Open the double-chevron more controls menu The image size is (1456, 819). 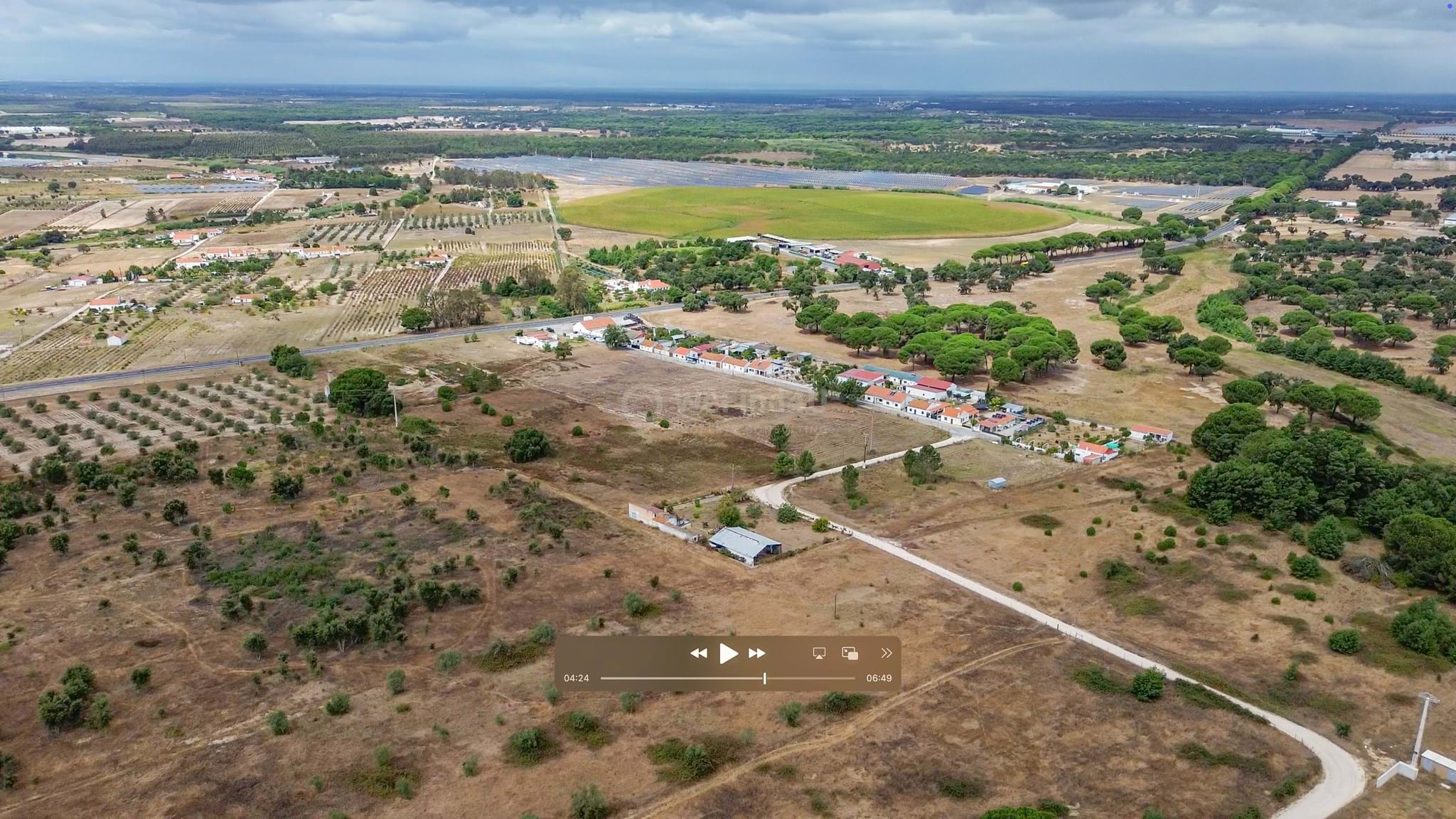886,653
